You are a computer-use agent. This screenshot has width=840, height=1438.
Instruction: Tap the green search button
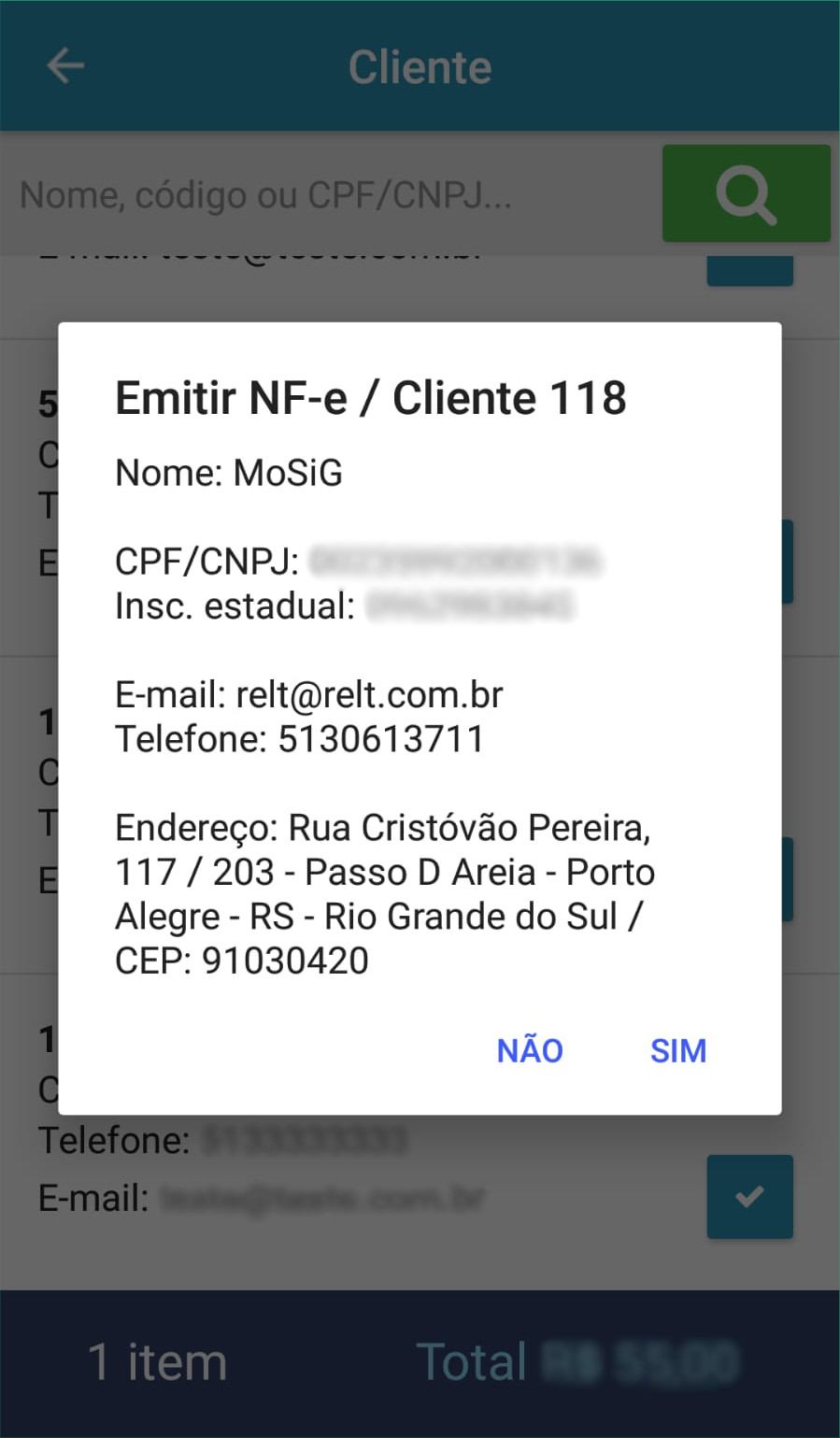(747, 193)
